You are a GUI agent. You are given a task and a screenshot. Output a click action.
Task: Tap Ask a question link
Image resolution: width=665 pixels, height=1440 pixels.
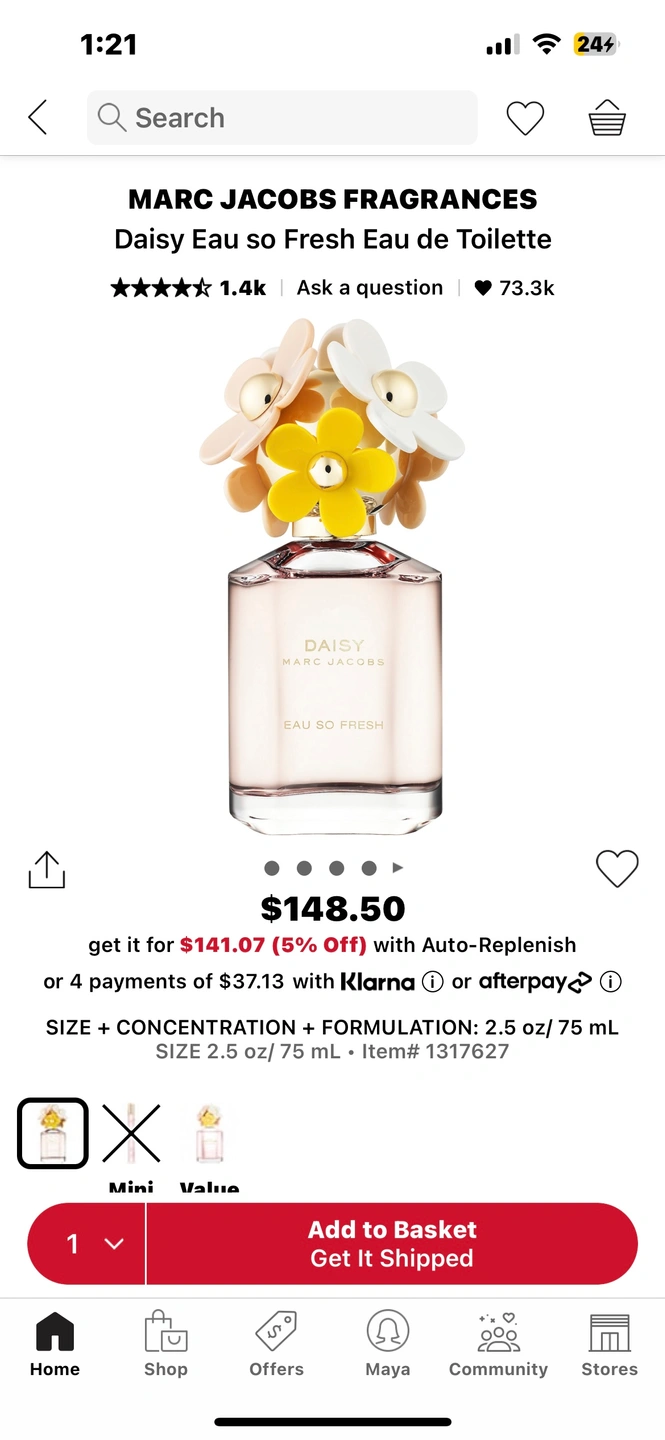coord(369,288)
